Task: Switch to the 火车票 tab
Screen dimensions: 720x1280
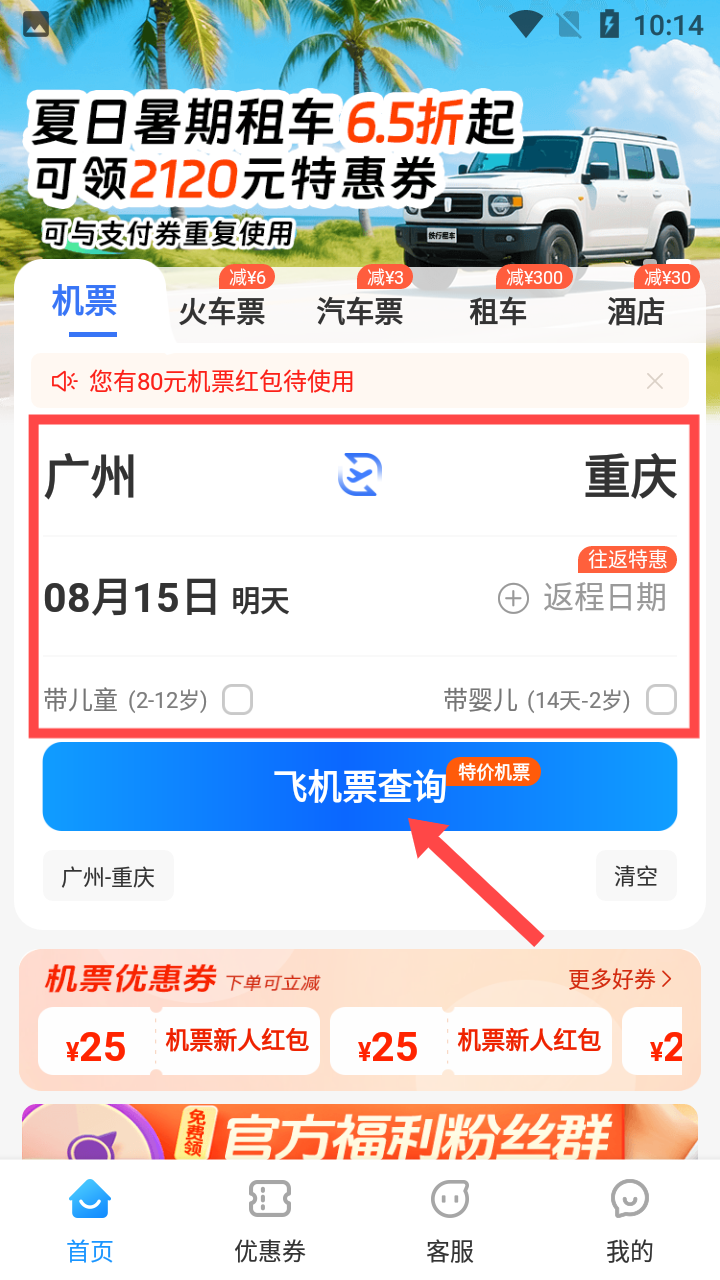Action: [x=222, y=311]
